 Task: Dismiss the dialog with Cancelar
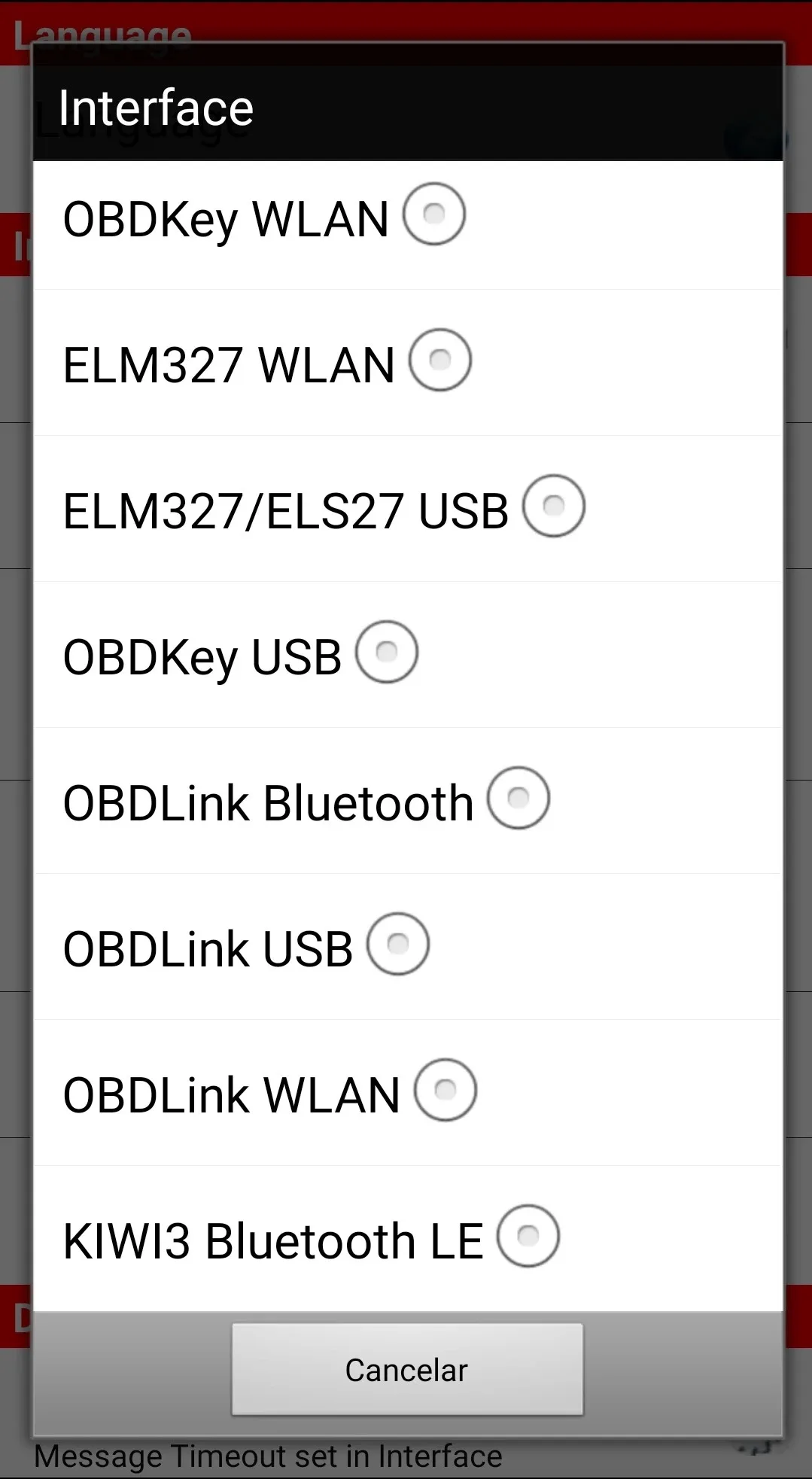pyautogui.click(x=406, y=1368)
